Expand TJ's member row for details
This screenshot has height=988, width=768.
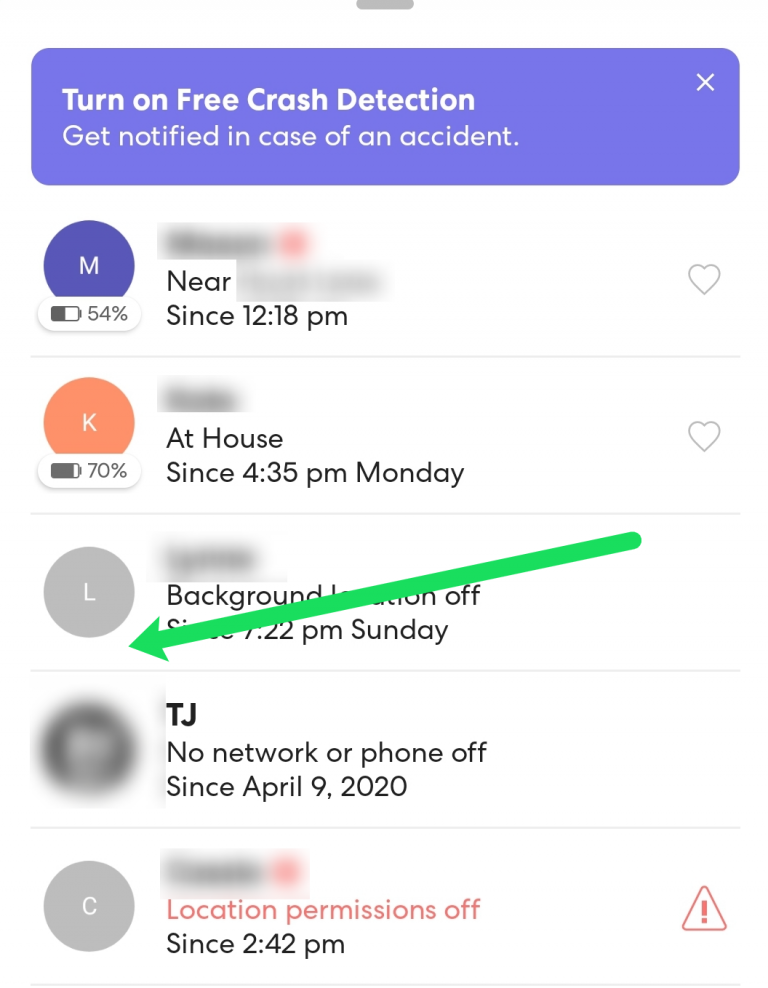coord(384,748)
